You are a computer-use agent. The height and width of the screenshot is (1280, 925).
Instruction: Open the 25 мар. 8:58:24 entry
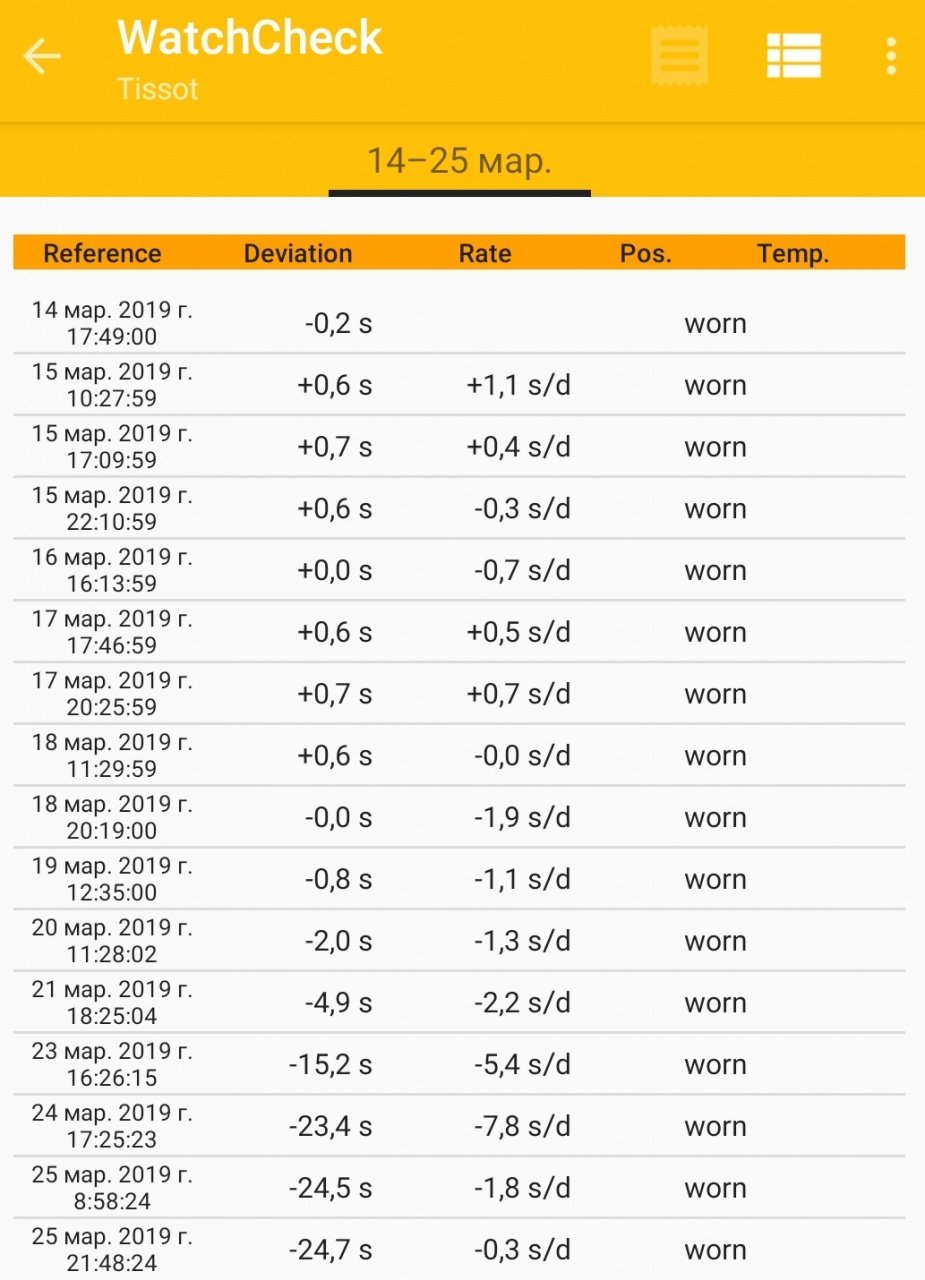[459, 1189]
